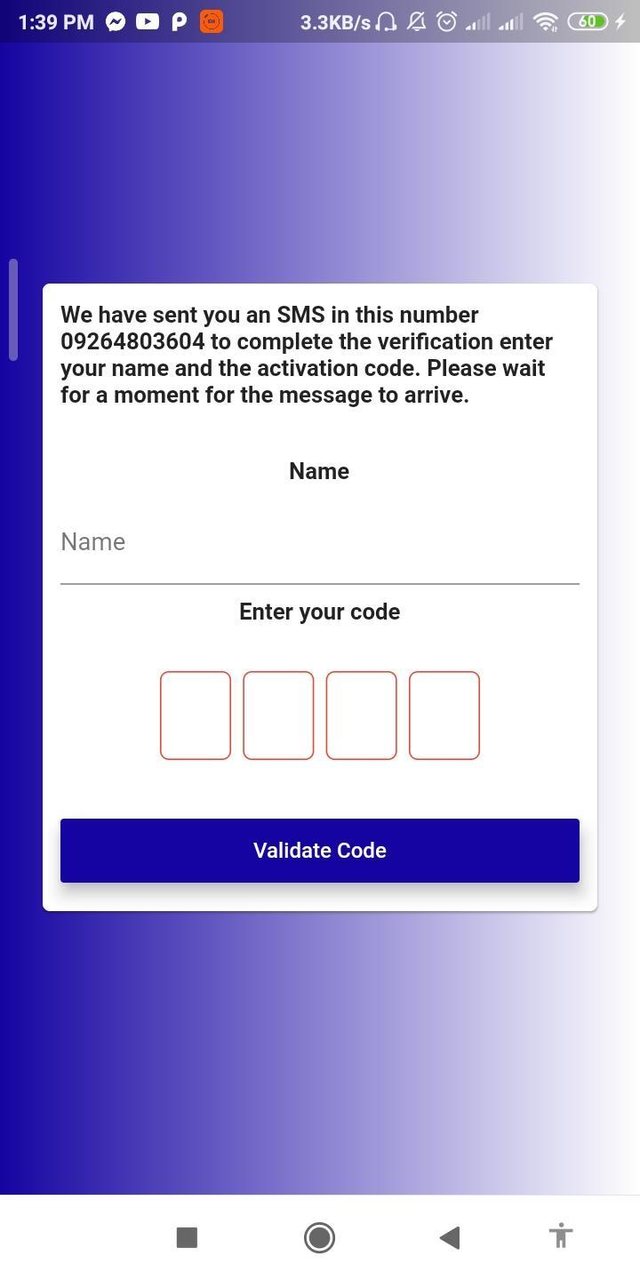Go back with the system back button

[x=449, y=1238]
